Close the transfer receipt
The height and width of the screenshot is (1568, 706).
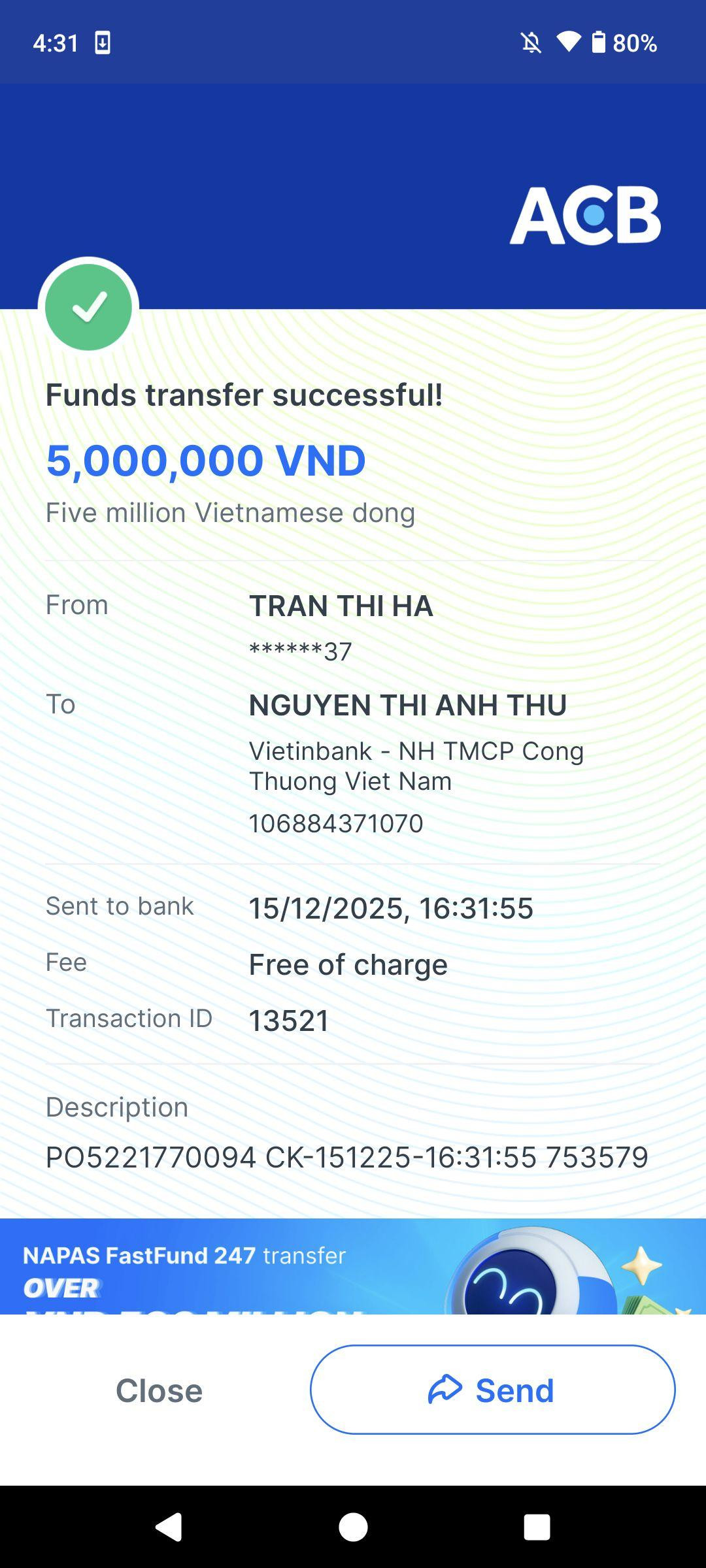tap(159, 1390)
